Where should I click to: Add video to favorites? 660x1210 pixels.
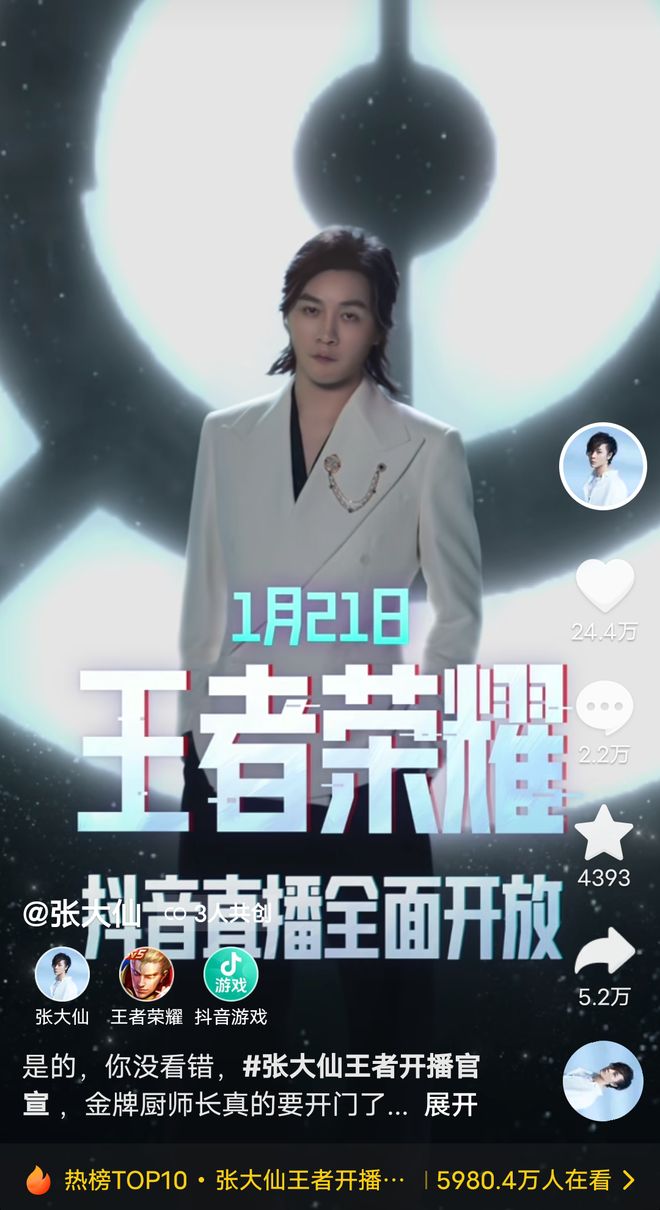(604, 833)
